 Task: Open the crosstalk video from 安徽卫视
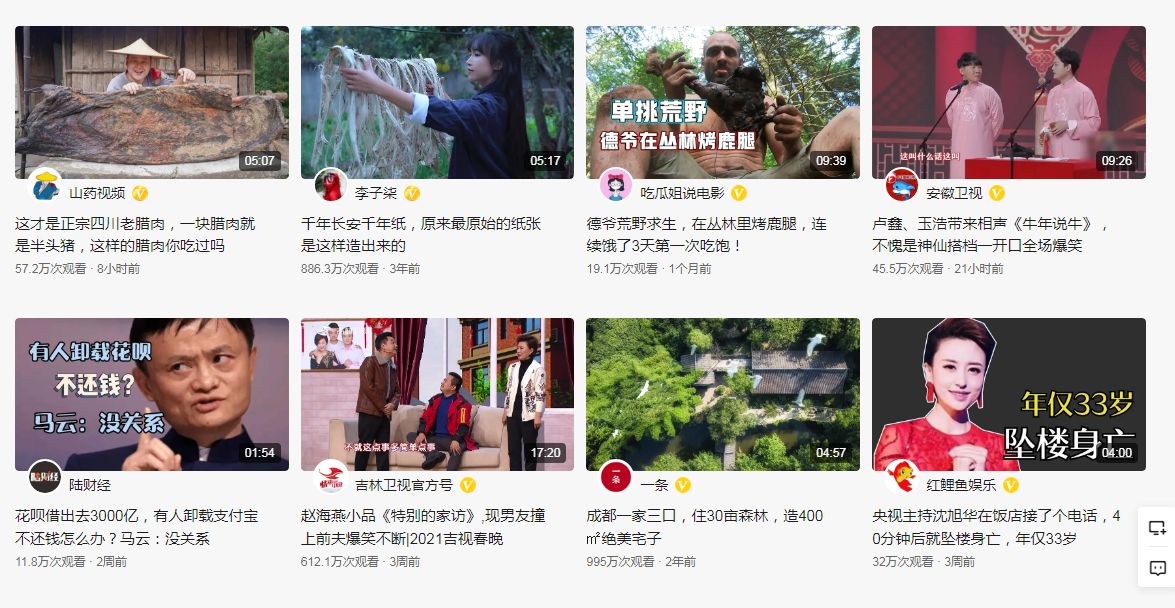click(1008, 102)
